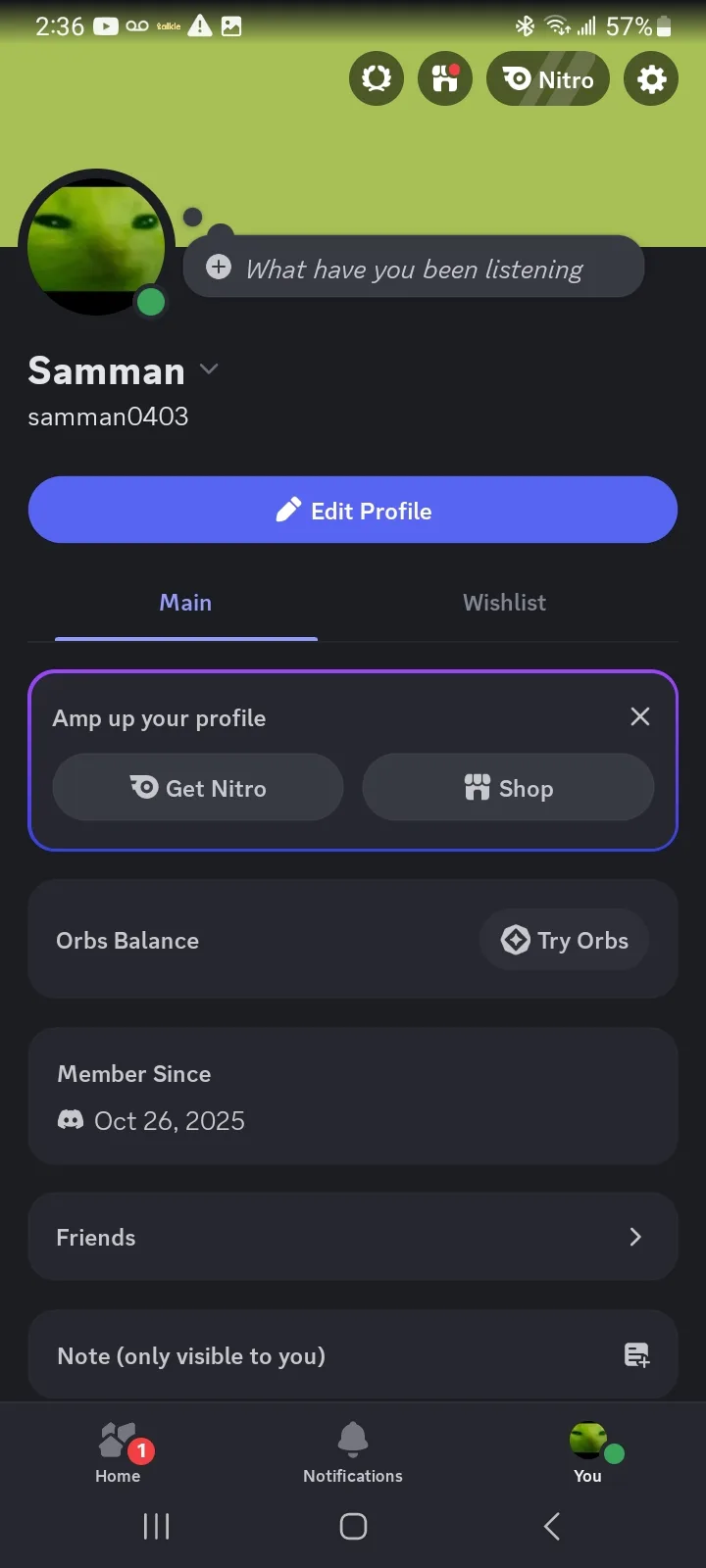Expand the account switcher next to Samman
Screen dimensions: 706x1568
tap(209, 369)
